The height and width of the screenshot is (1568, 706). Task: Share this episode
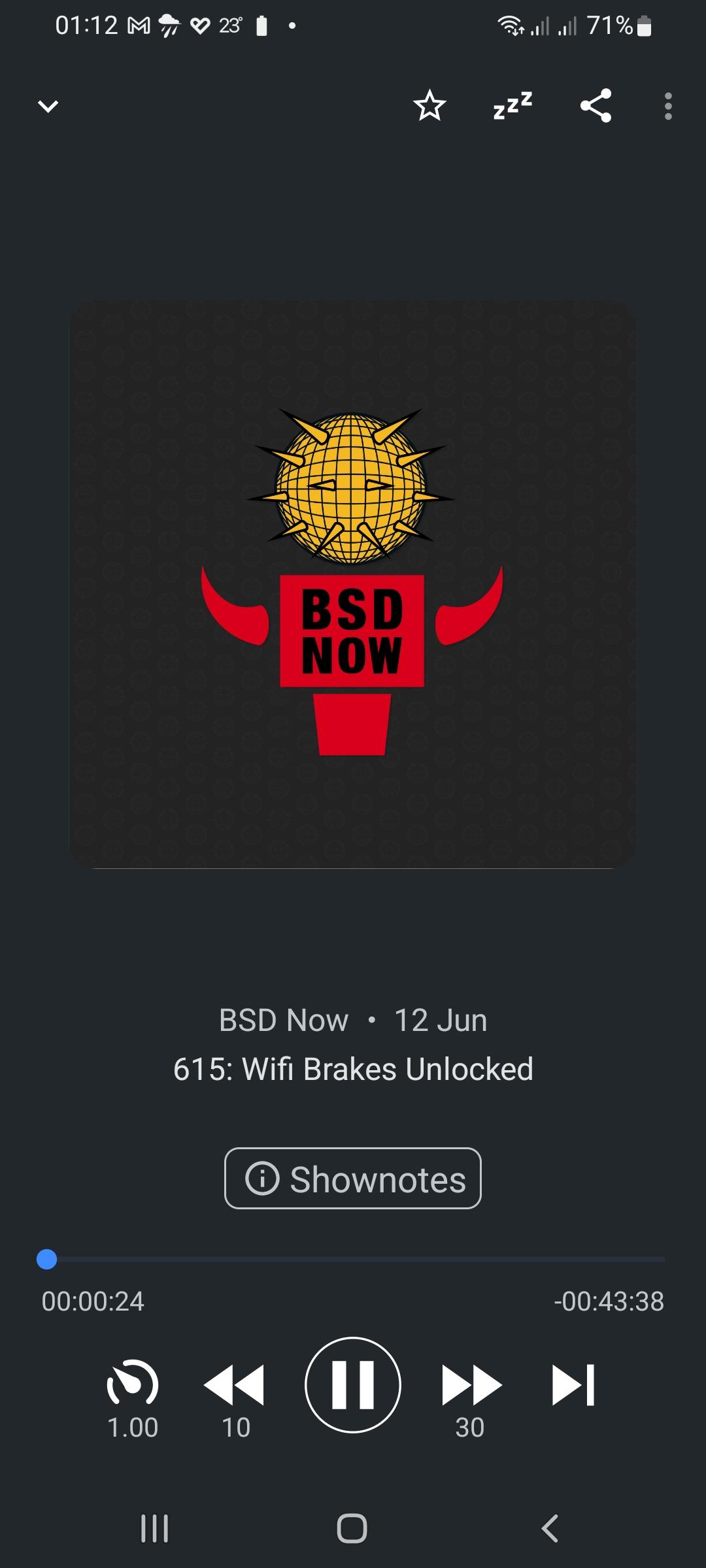click(x=596, y=106)
